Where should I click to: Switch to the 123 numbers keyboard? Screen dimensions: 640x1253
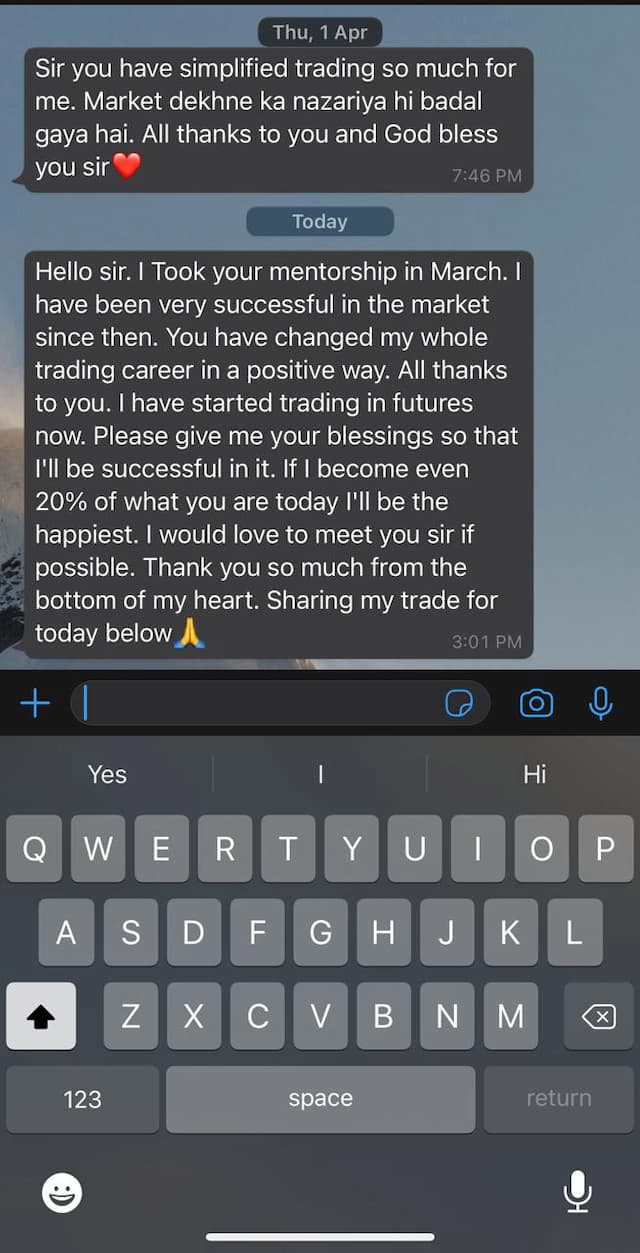pos(82,1099)
